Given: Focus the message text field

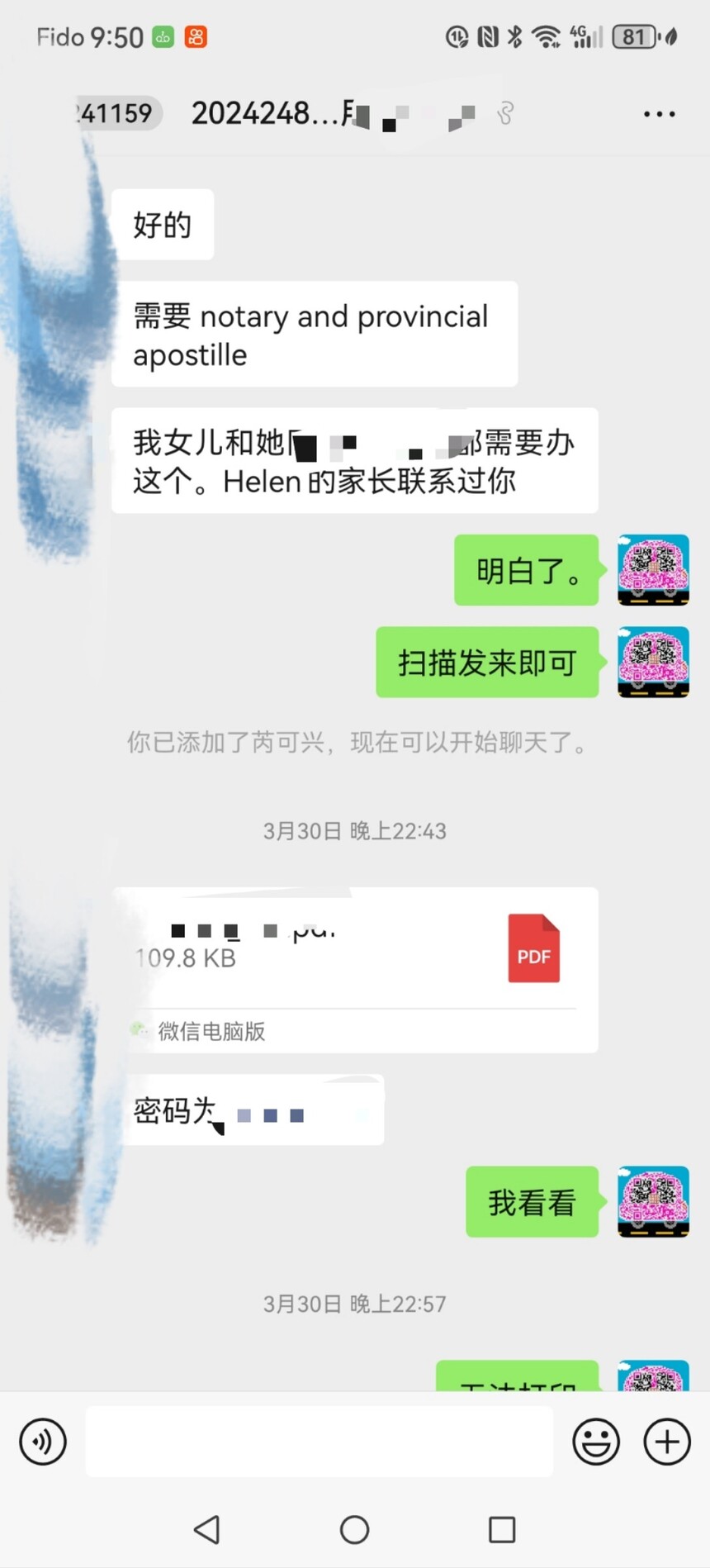Looking at the screenshot, I should coord(319,1442).
